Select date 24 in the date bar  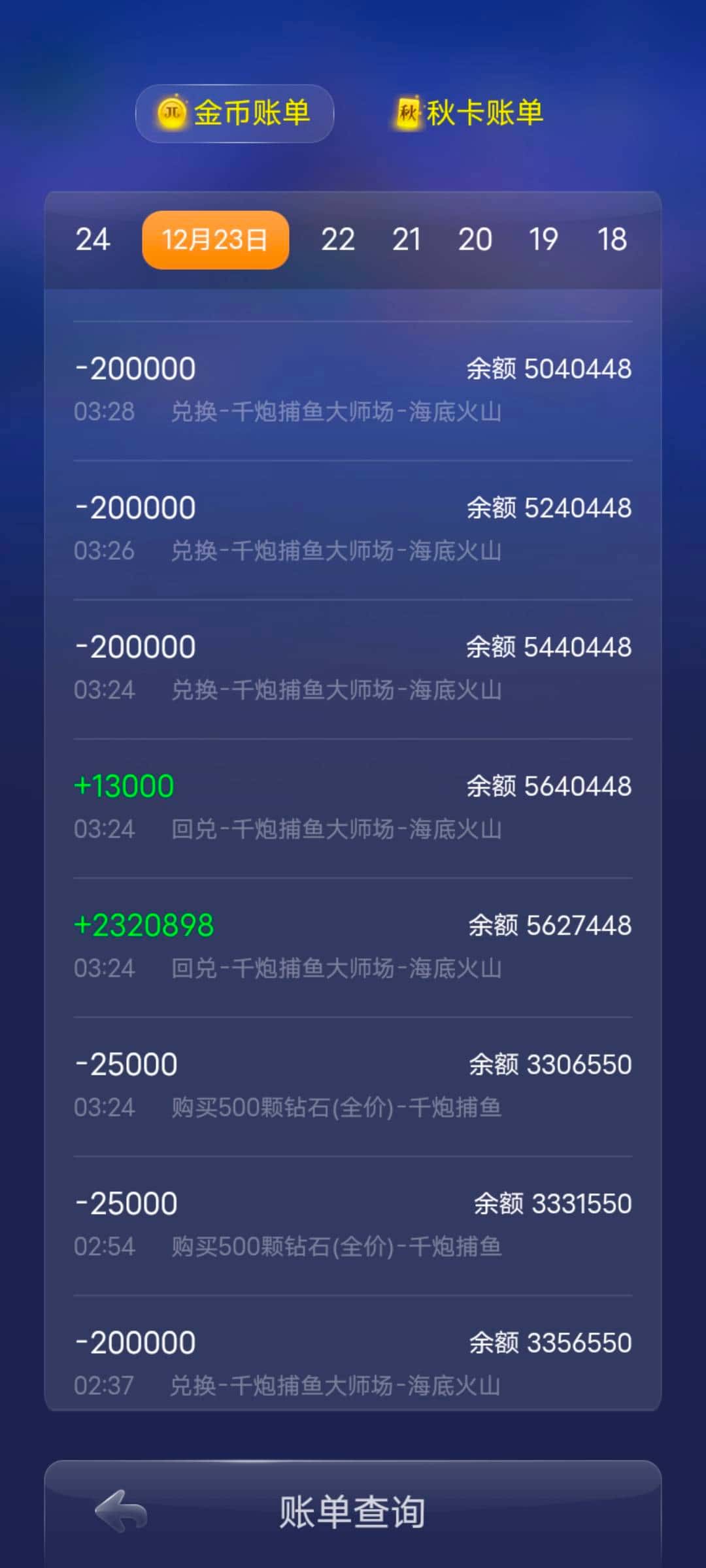tap(93, 239)
